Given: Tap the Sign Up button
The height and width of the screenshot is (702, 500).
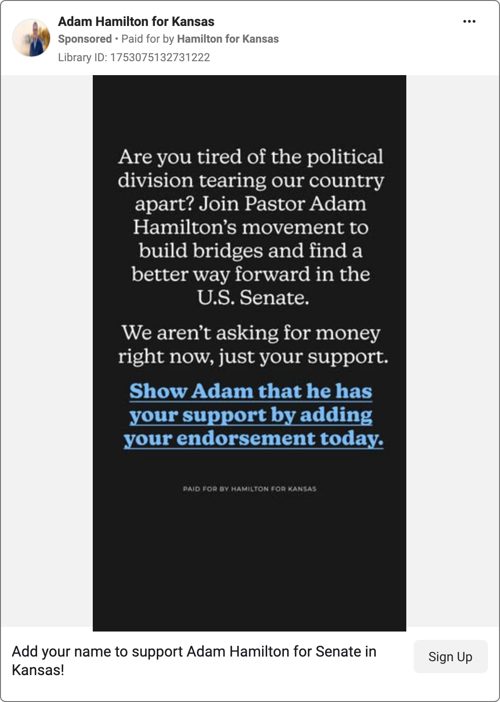Looking at the screenshot, I should pos(450,657).
